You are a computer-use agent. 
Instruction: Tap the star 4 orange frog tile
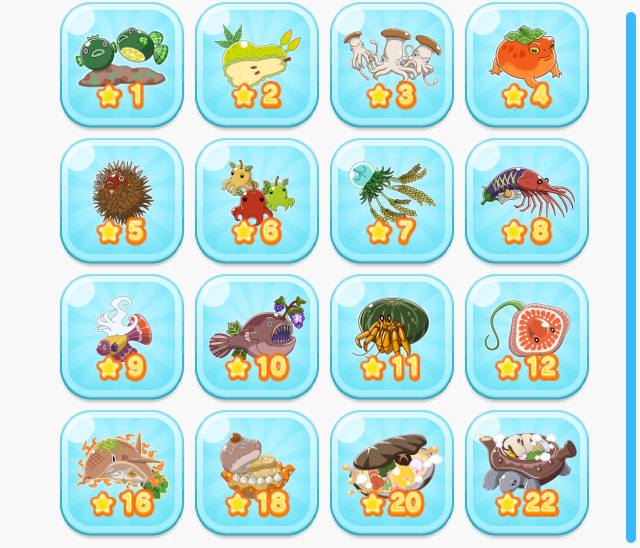(526, 64)
